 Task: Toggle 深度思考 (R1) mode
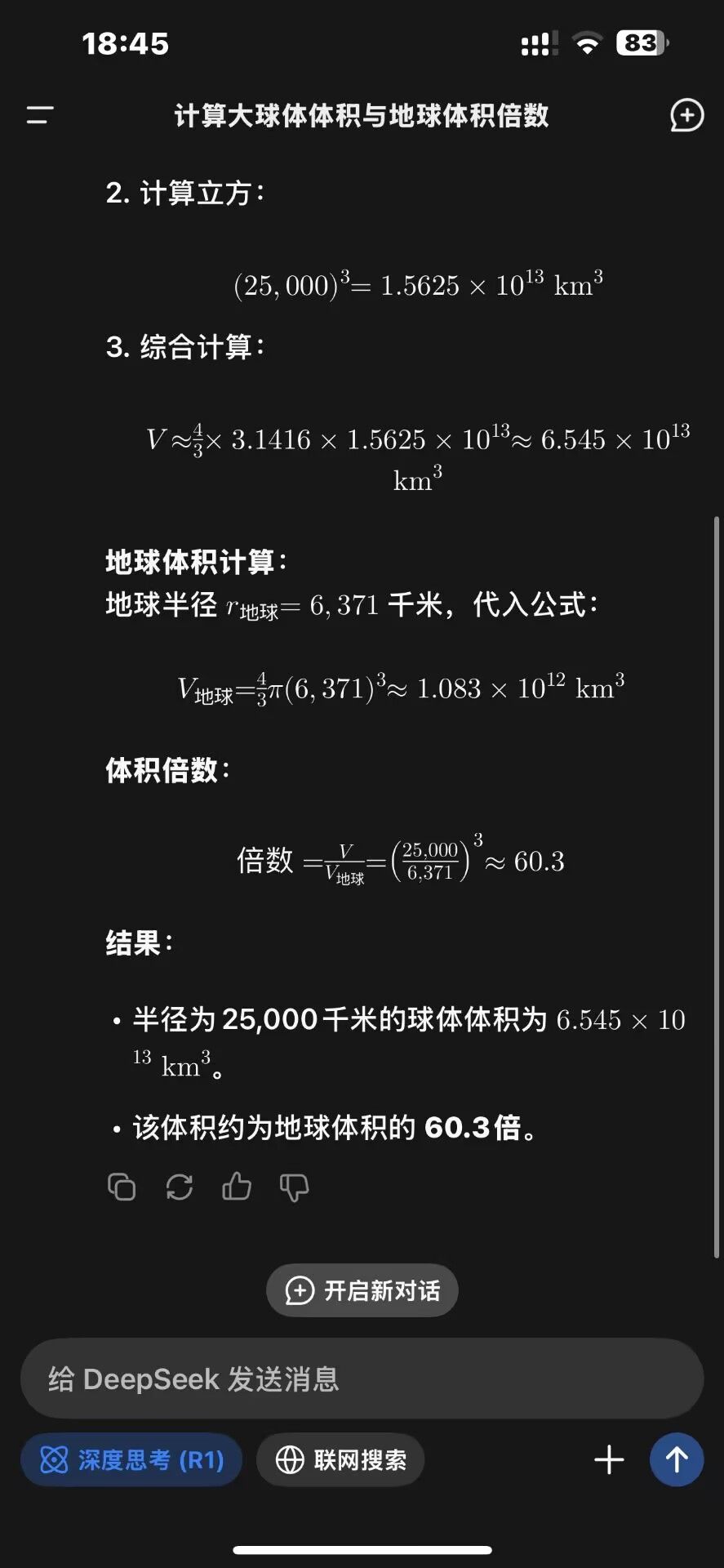[x=131, y=1460]
